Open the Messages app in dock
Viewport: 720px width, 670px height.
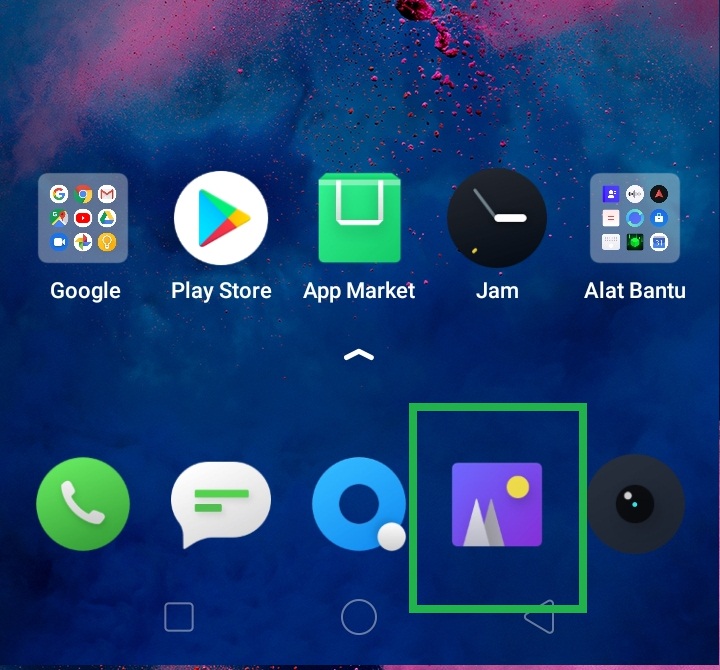pyautogui.click(x=221, y=504)
